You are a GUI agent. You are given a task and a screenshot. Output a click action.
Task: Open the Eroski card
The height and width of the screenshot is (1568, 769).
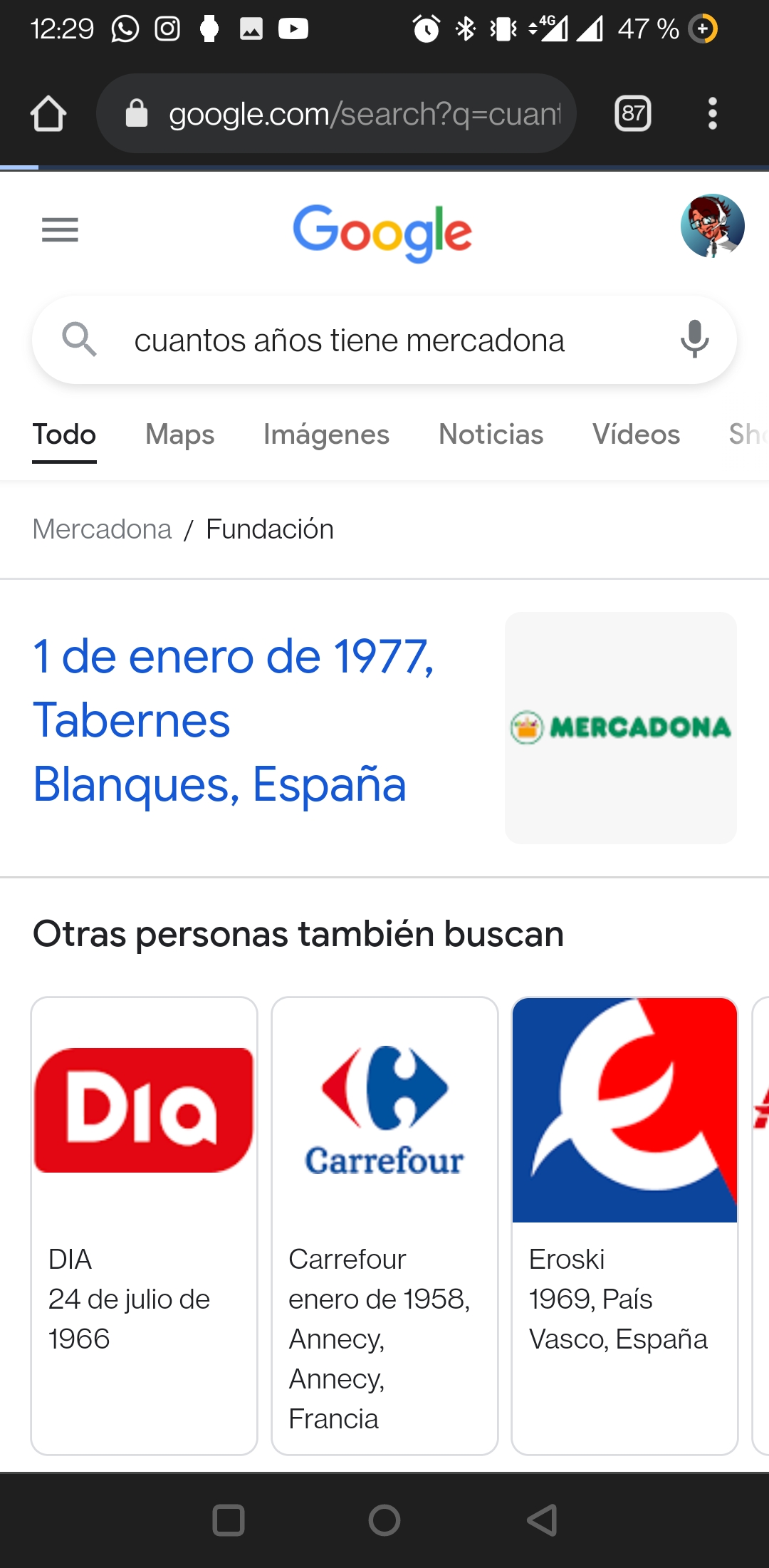pyautogui.click(x=624, y=1225)
